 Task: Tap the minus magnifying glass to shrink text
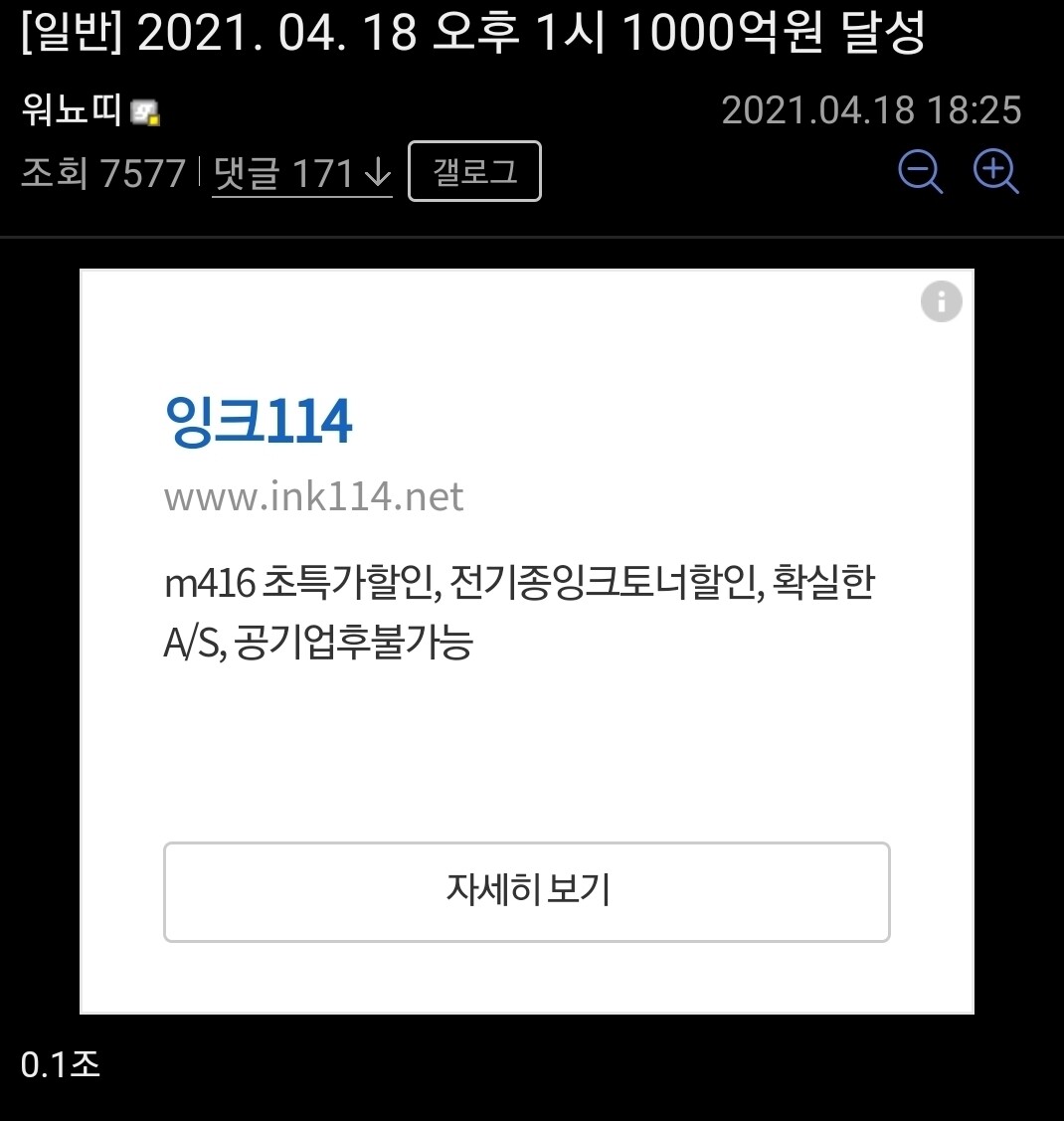point(920,171)
